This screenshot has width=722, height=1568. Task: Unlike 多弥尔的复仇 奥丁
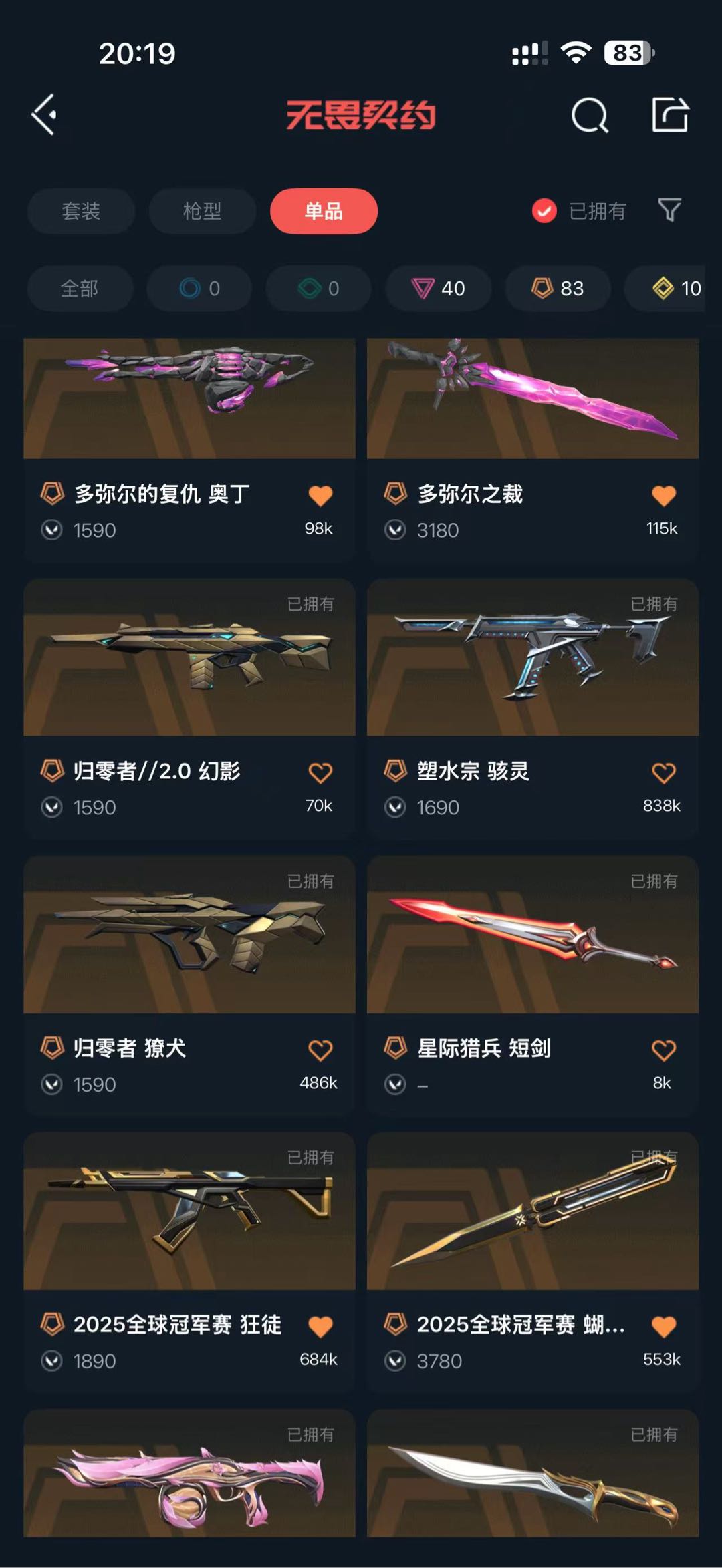coord(320,496)
